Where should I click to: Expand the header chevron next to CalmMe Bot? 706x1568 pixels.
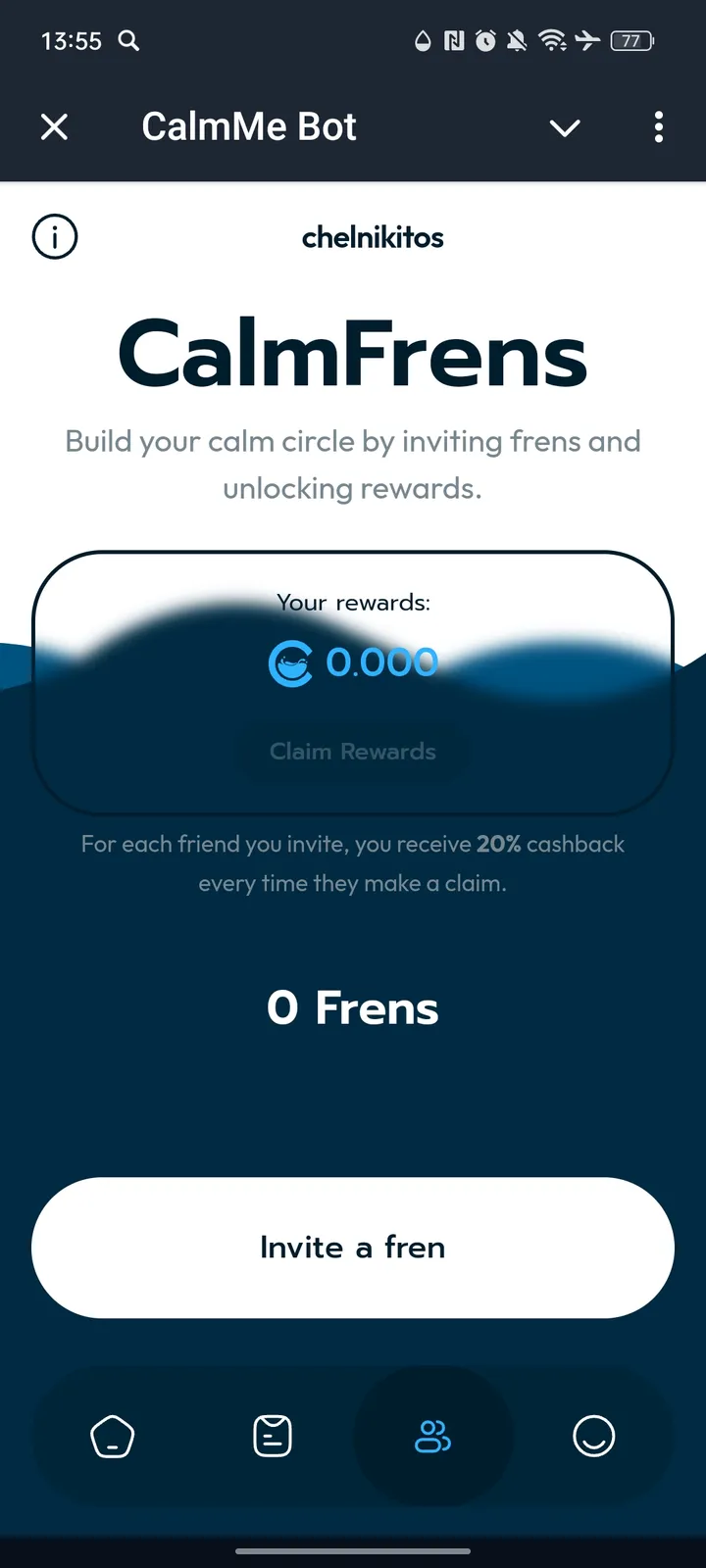(565, 128)
